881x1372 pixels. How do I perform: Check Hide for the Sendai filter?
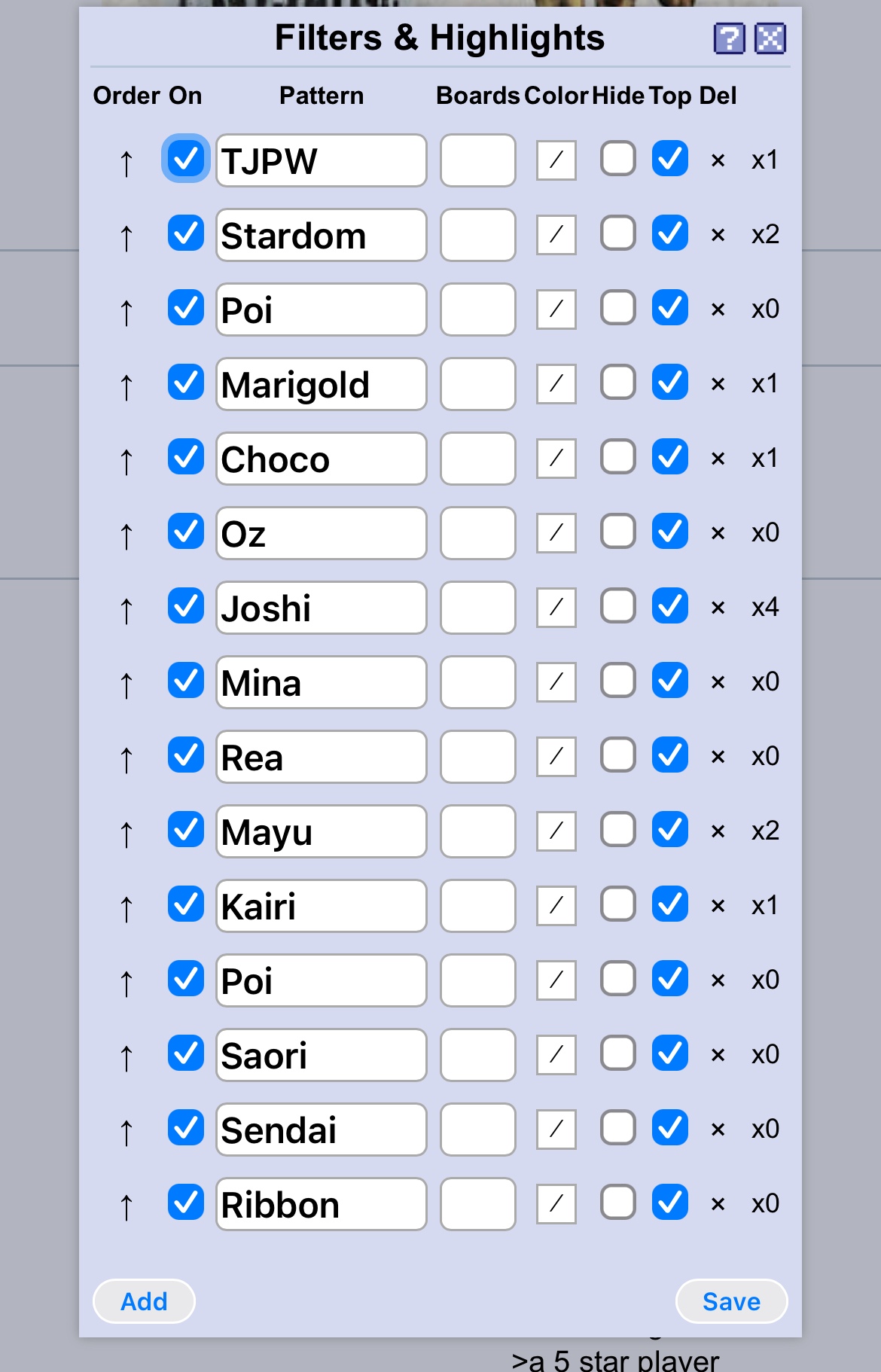(x=618, y=1128)
